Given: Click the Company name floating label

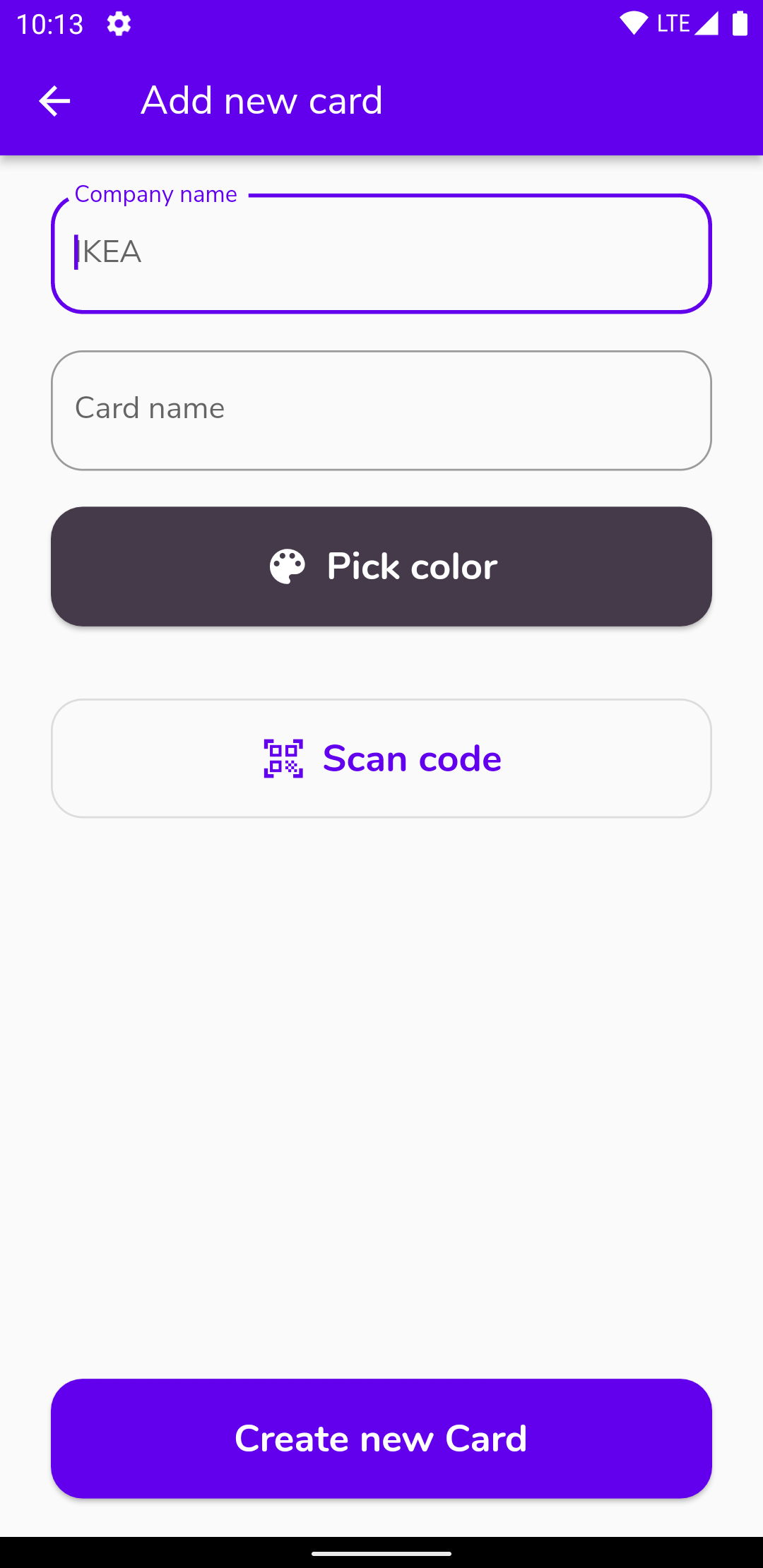Looking at the screenshot, I should 156,194.
